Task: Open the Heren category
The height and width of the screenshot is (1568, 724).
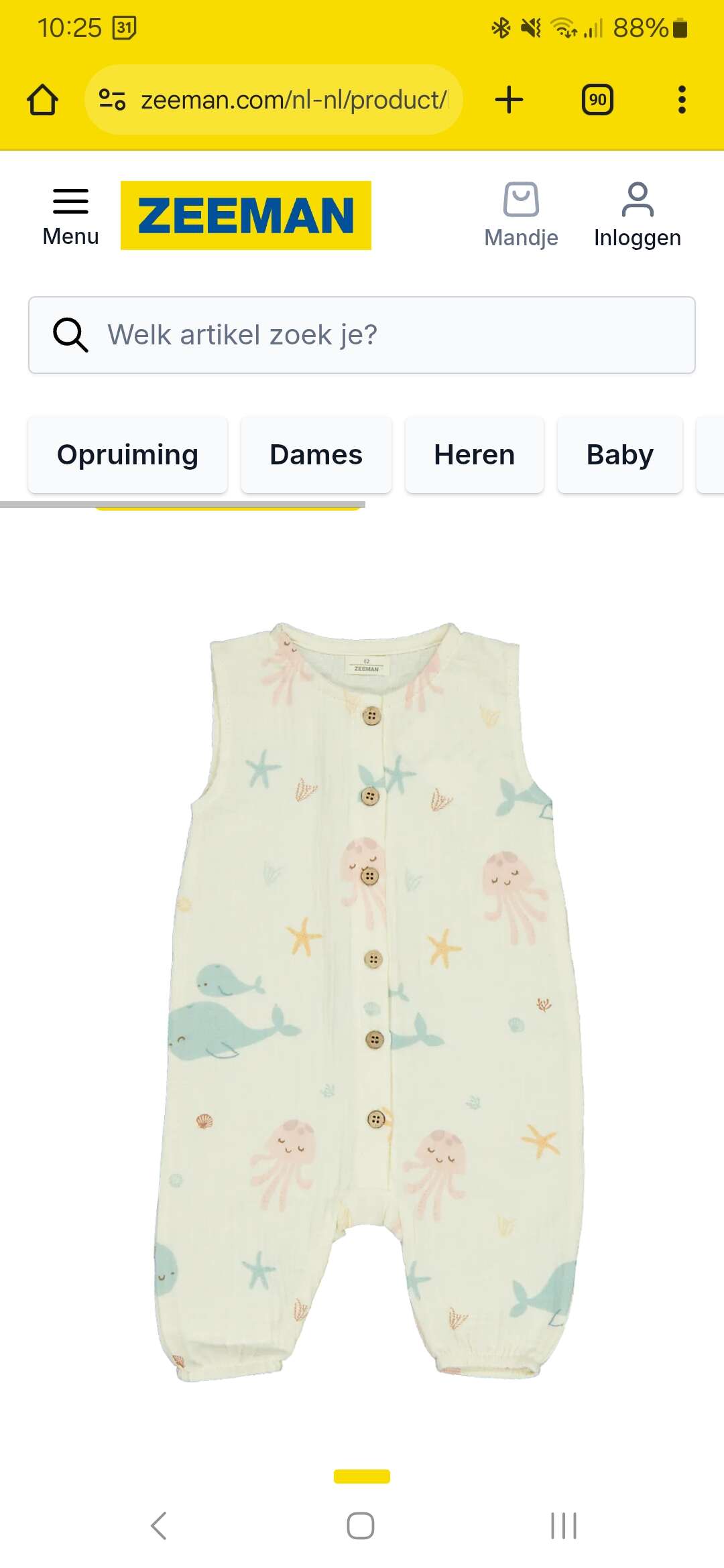Action: [x=474, y=455]
